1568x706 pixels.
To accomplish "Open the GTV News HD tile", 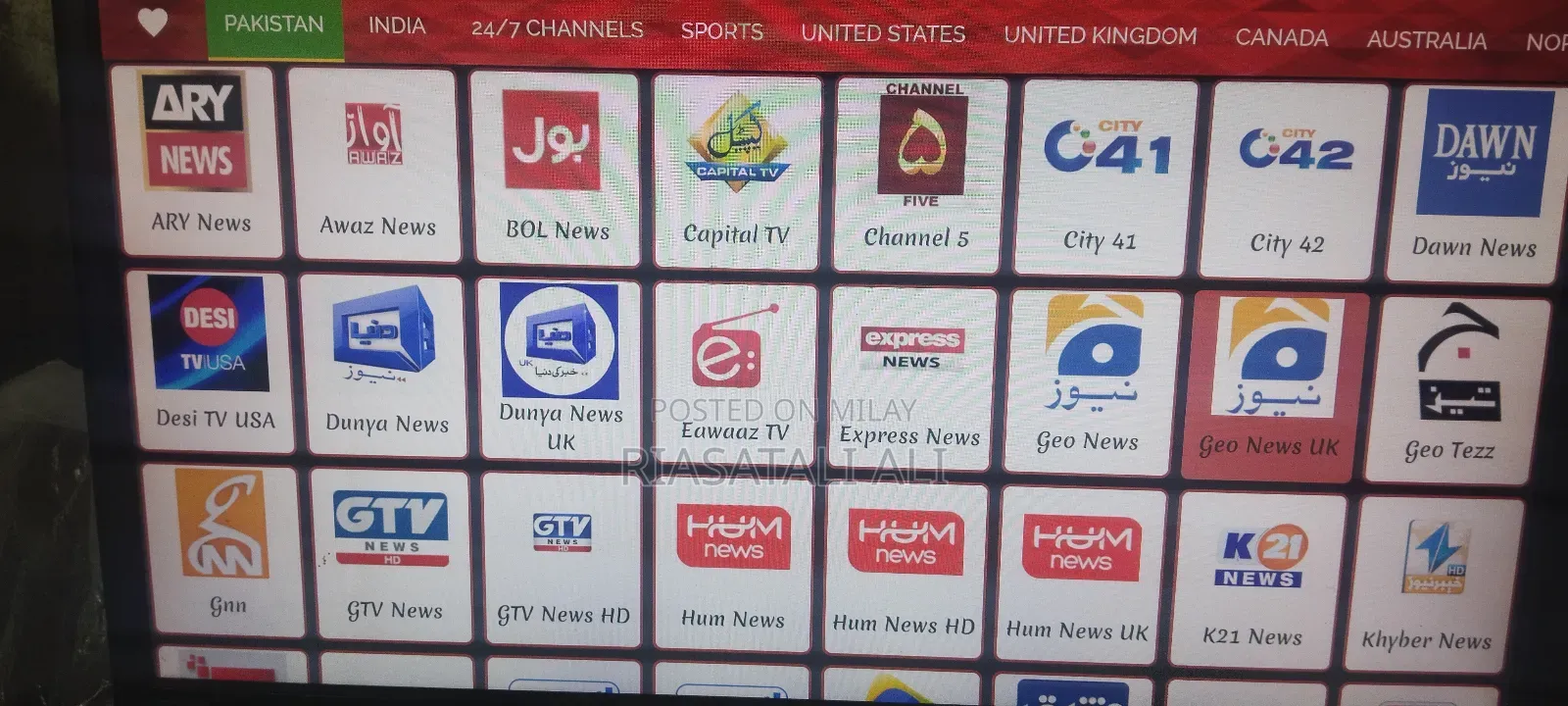I will point(562,558).
